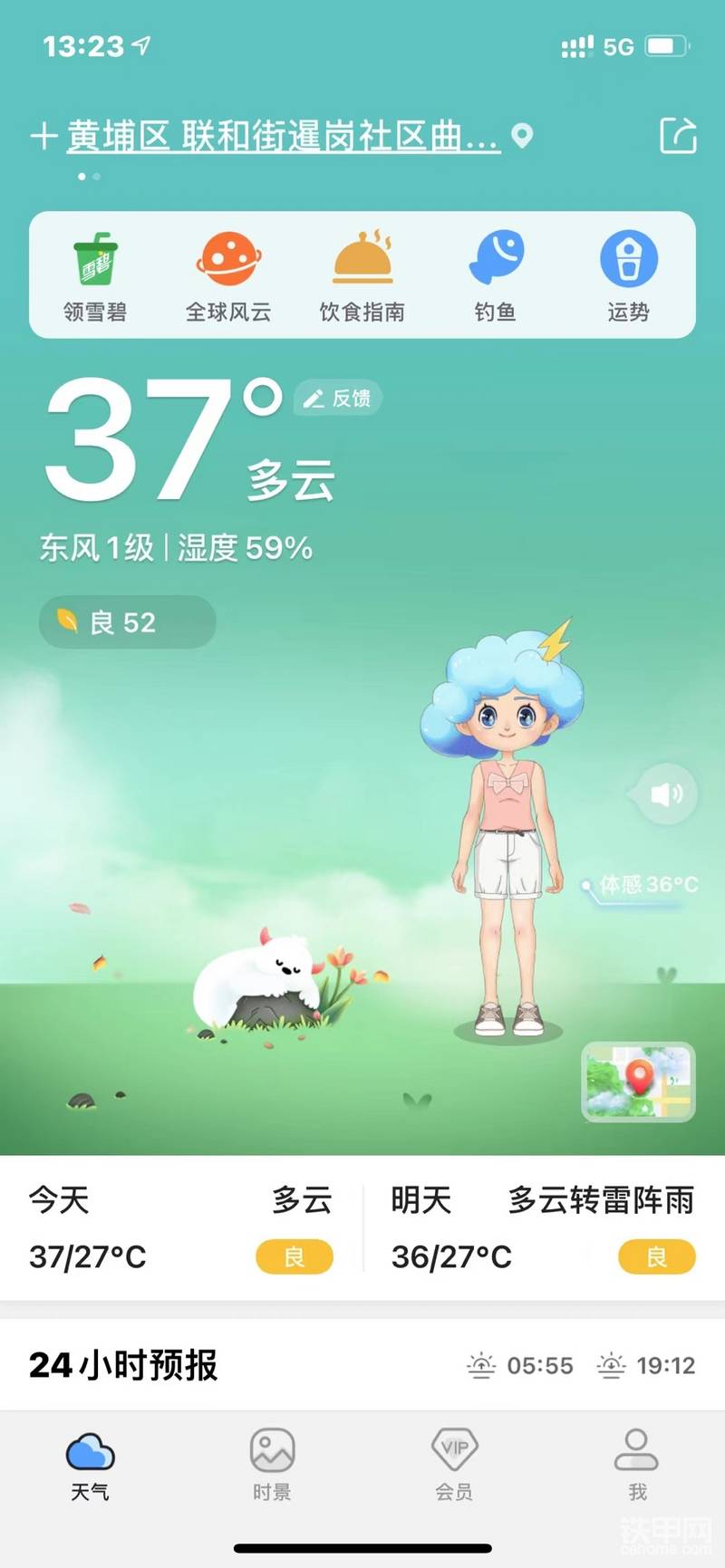Open the 钓鱼 shortcut
Image resolution: width=725 pixels, height=1568 pixels.
tap(496, 276)
